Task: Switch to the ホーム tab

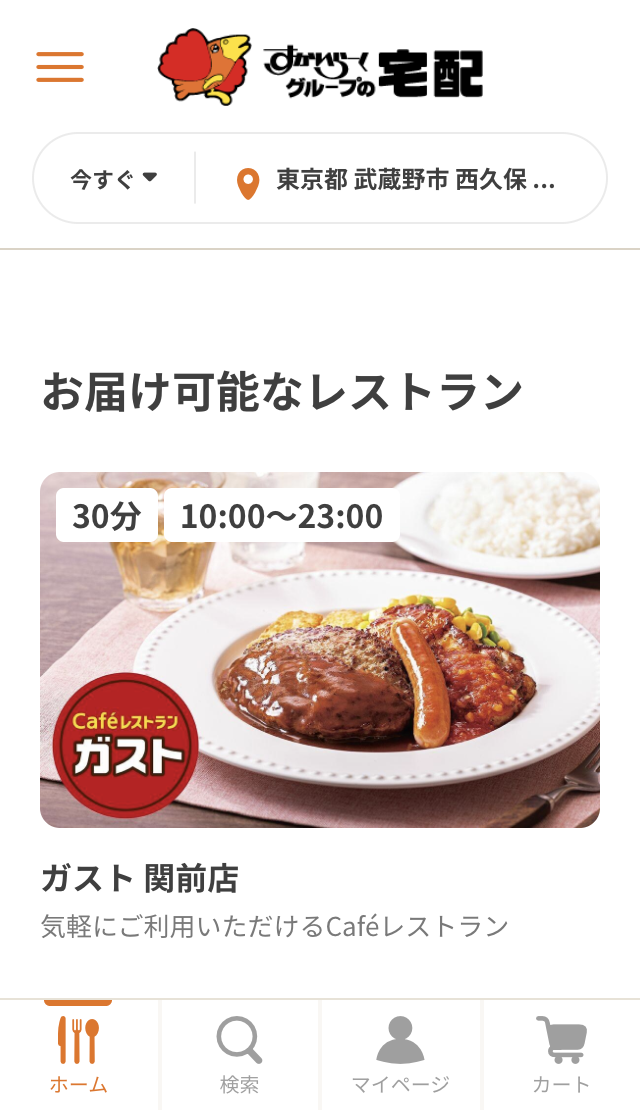Action: pos(78,1055)
